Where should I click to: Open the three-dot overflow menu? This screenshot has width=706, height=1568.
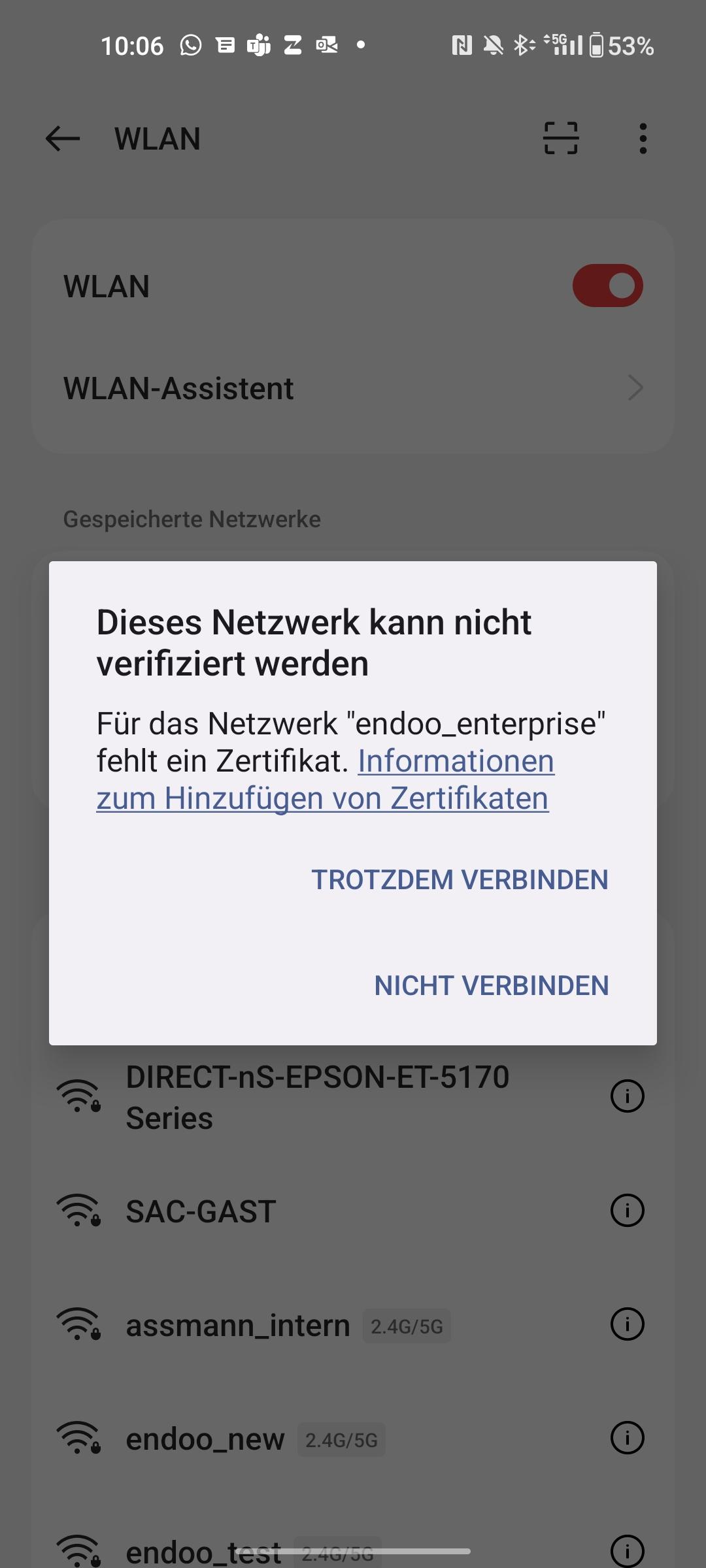tap(643, 139)
